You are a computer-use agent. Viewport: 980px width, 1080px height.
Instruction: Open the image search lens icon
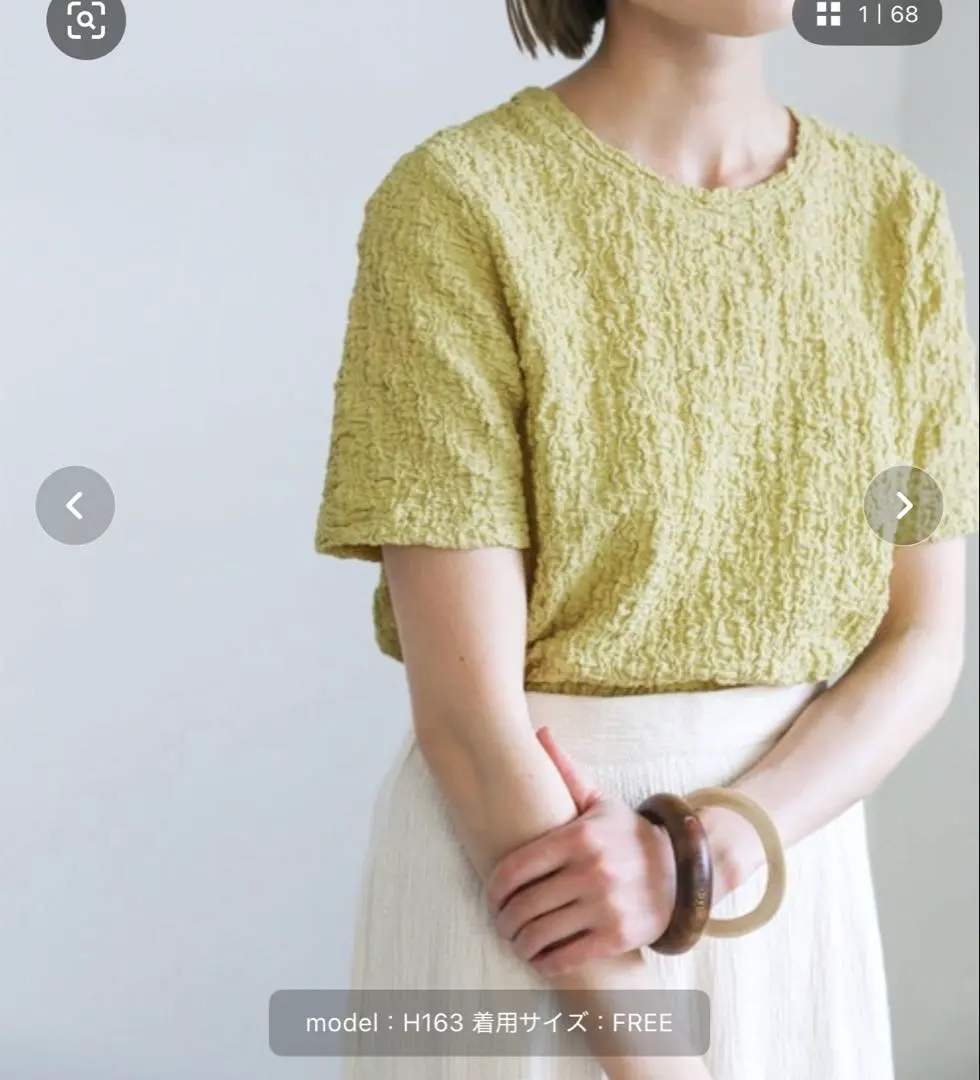(x=86, y=20)
